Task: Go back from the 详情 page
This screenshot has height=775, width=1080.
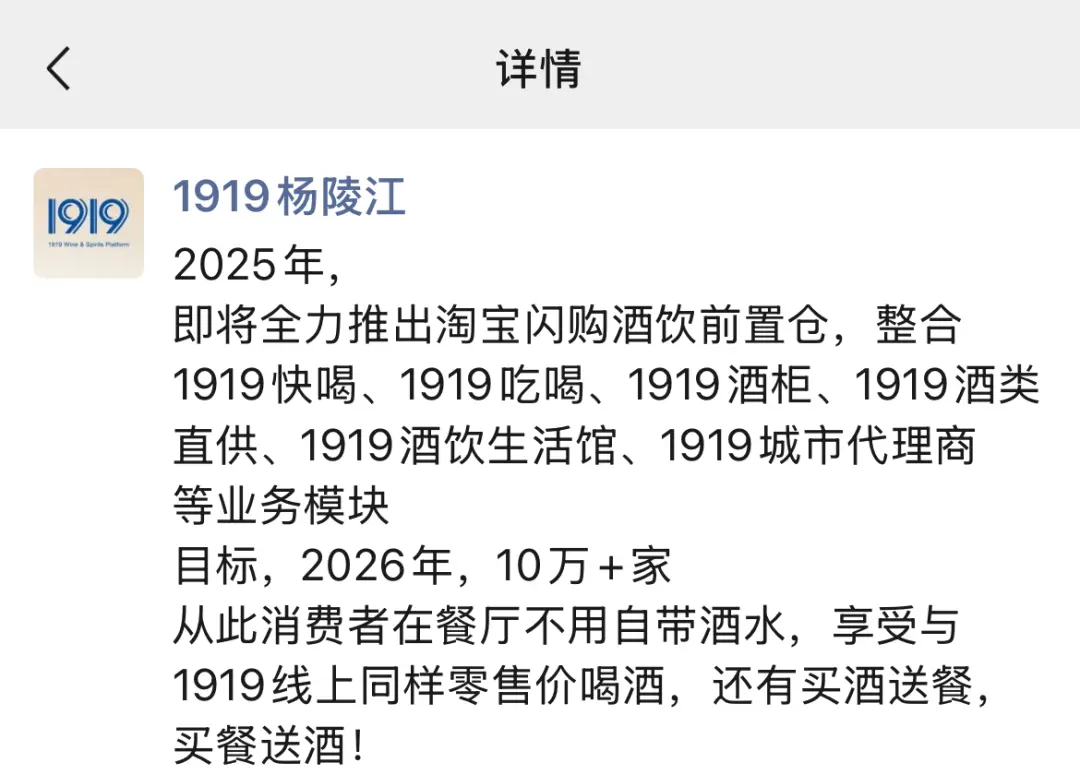Action: (59, 69)
